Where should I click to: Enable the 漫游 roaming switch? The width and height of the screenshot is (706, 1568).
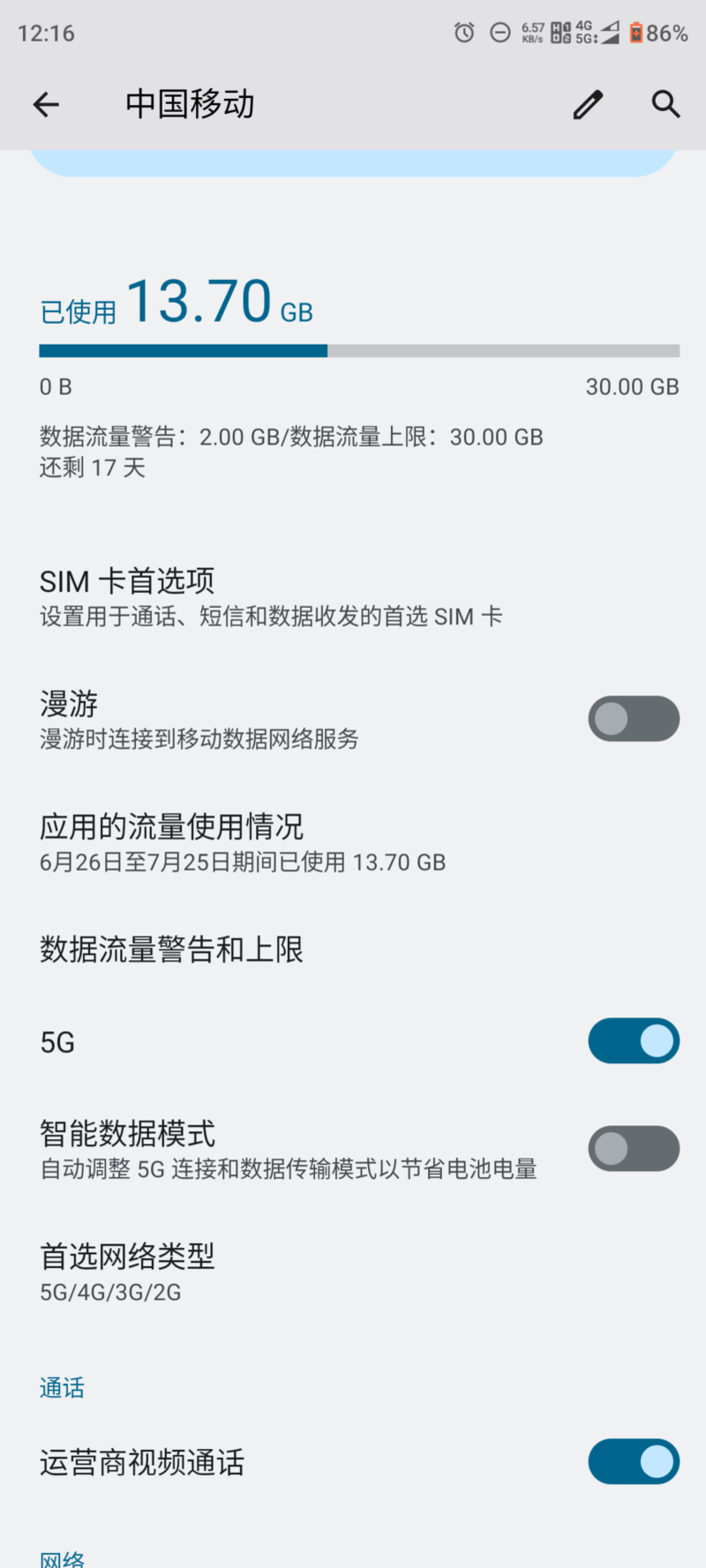point(633,718)
